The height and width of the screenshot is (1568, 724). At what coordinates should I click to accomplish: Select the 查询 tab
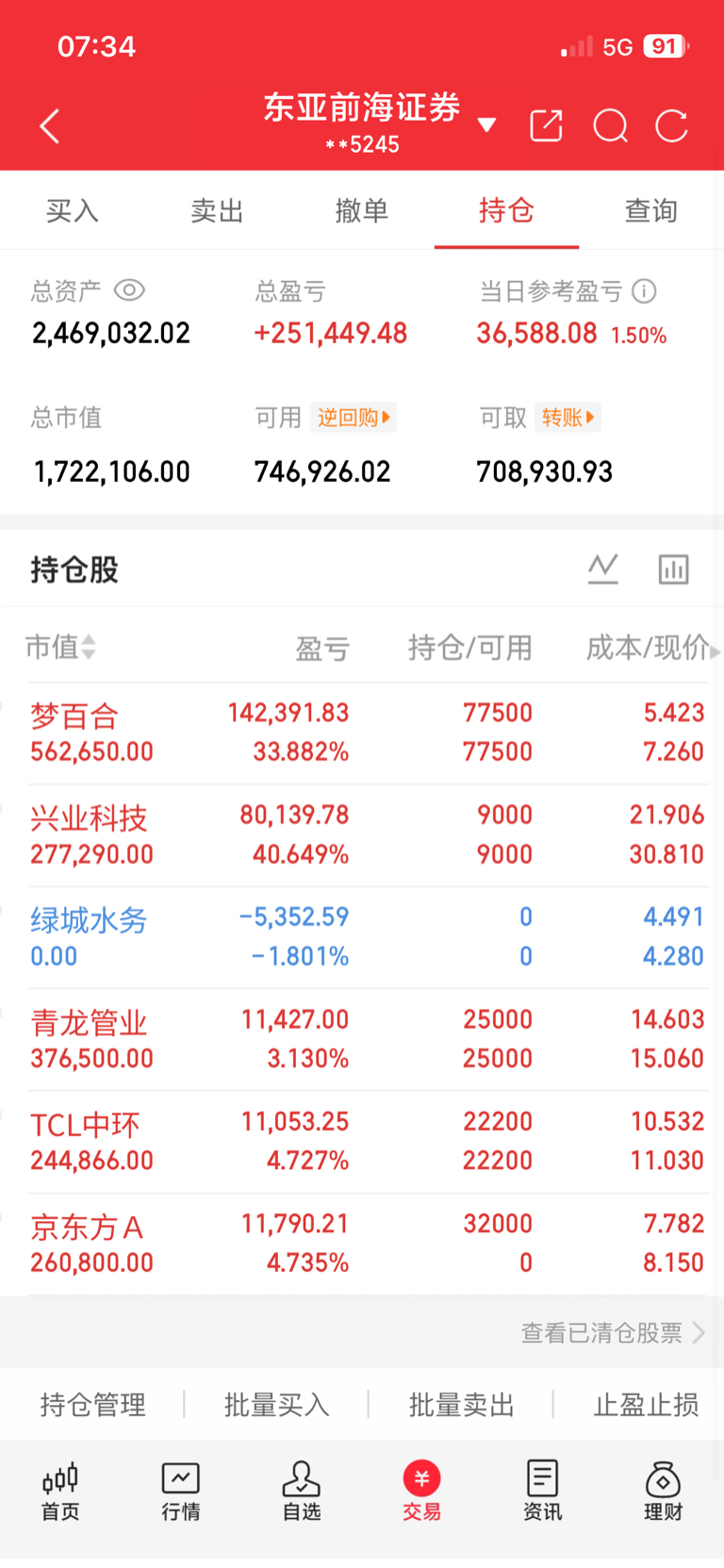pos(651,211)
